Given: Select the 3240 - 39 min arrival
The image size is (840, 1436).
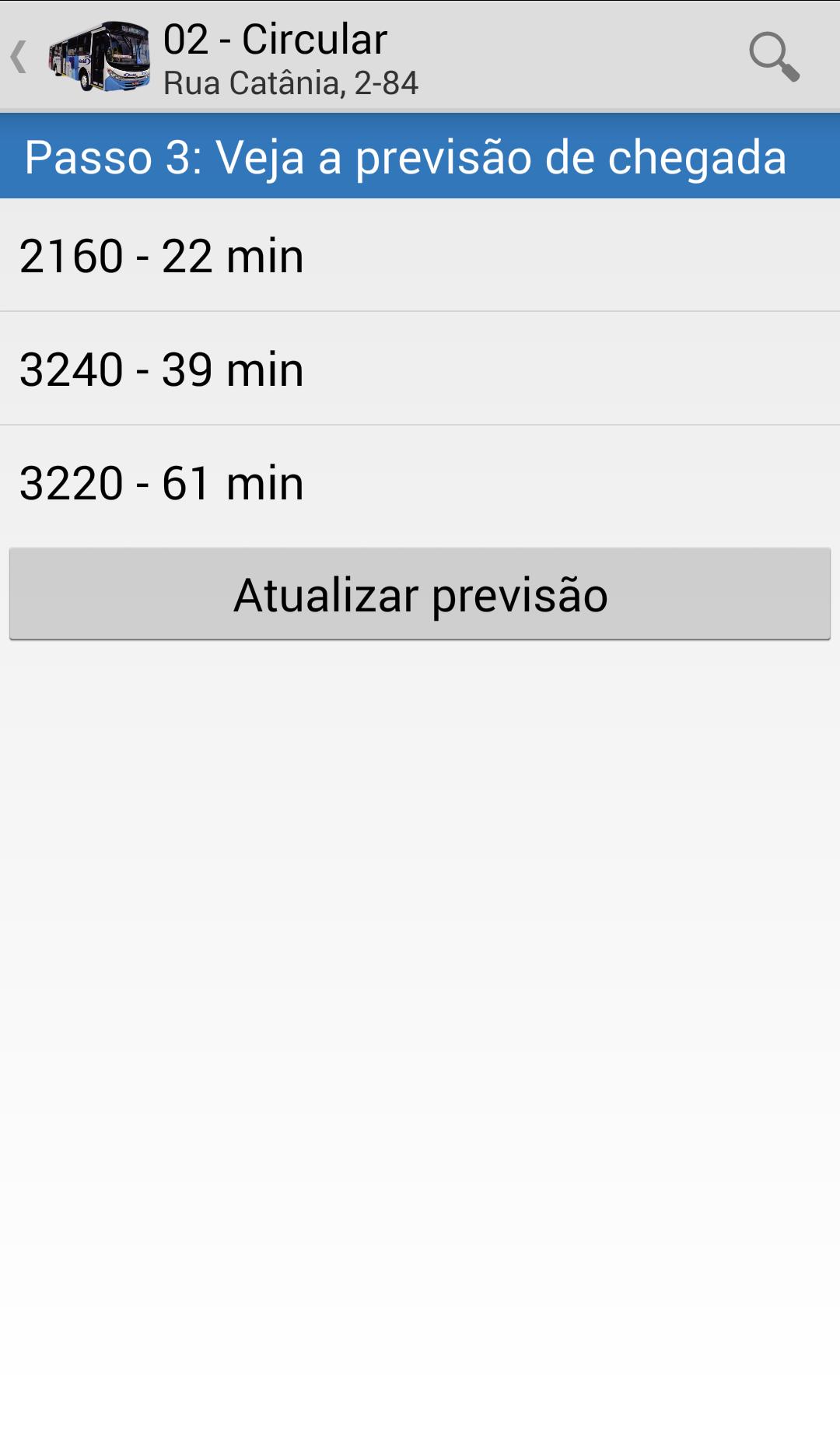Looking at the screenshot, I should pos(420,369).
